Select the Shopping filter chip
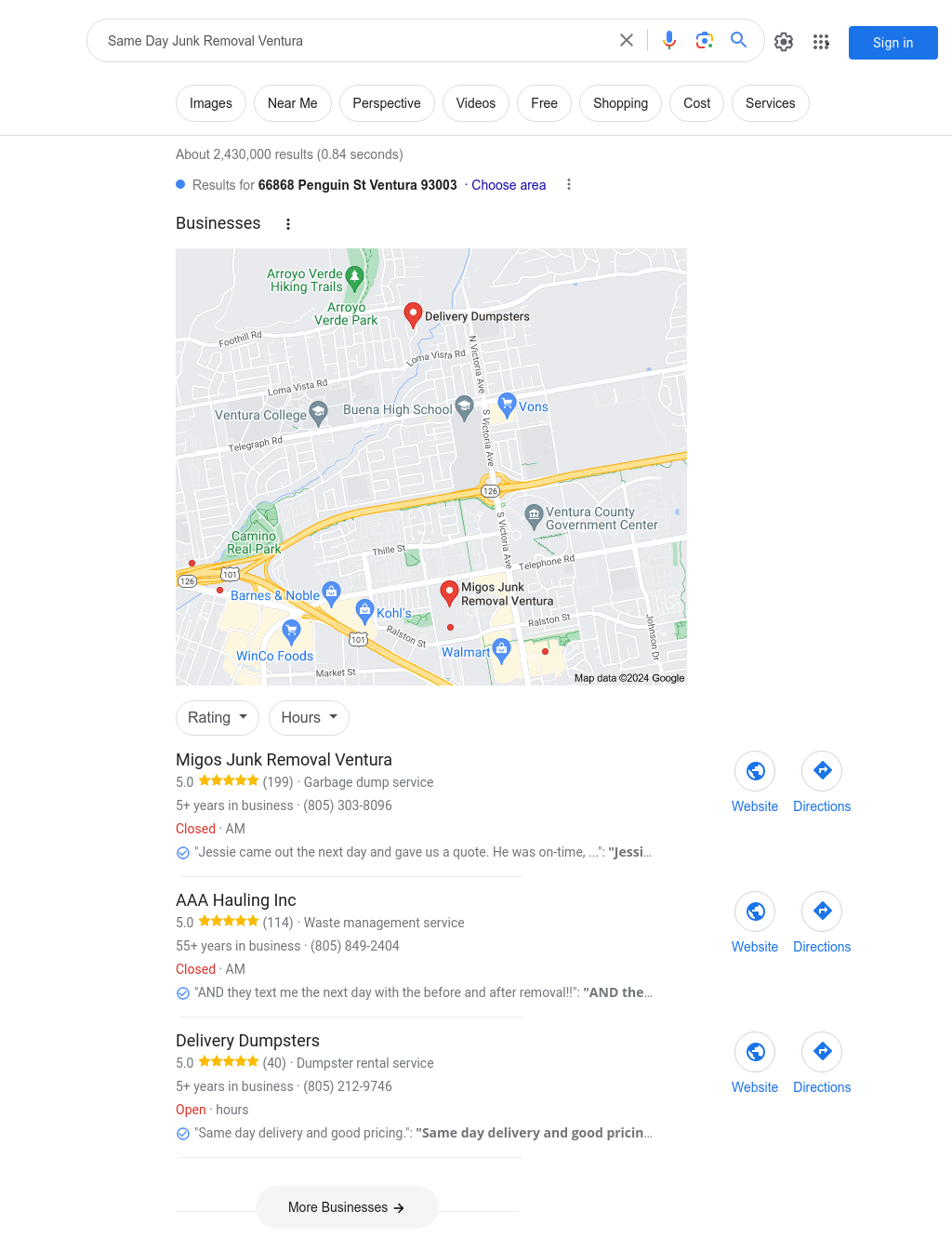This screenshot has width=952, height=1251. coord(620,103)
